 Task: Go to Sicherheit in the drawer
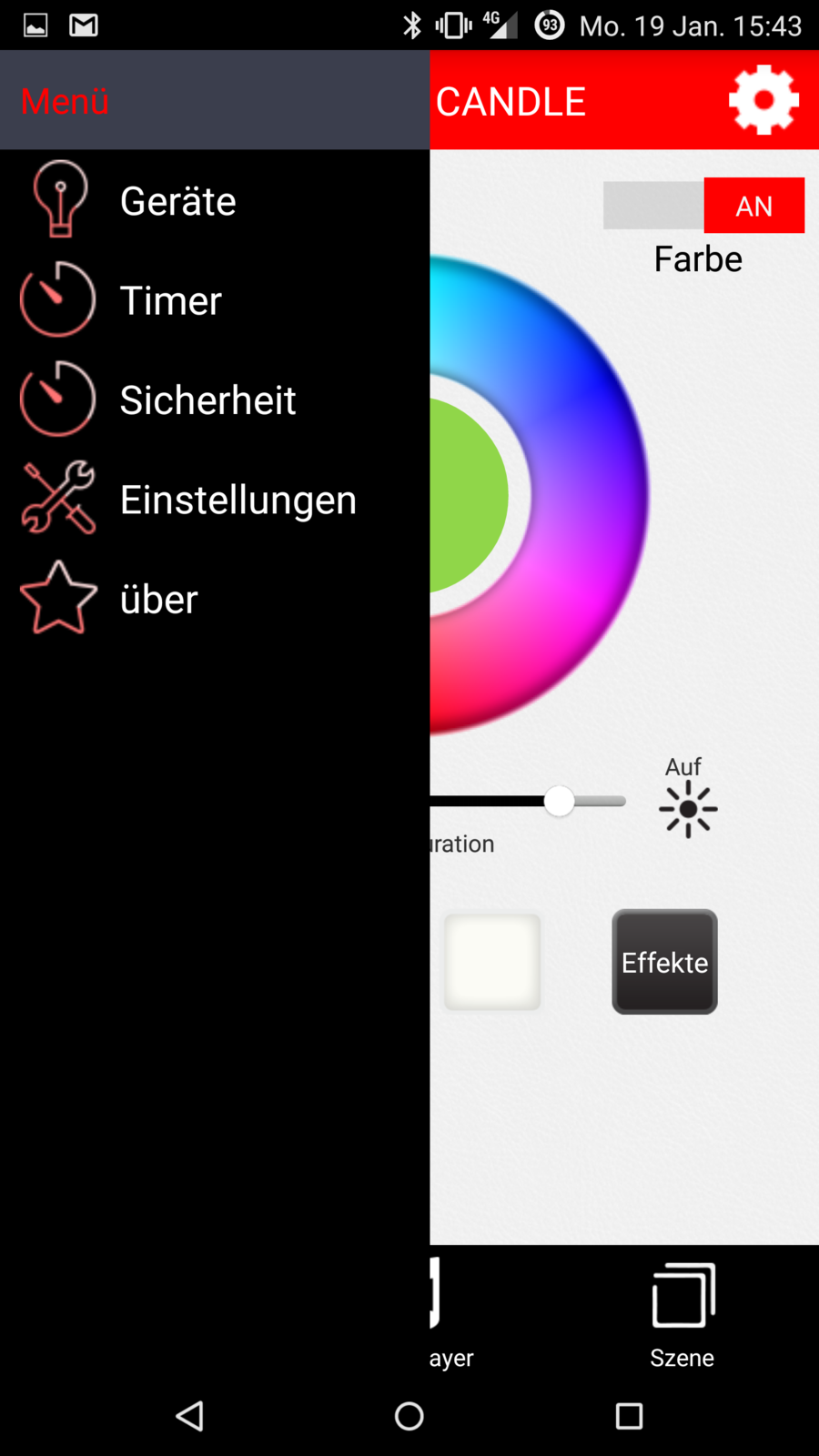[207, 400]
